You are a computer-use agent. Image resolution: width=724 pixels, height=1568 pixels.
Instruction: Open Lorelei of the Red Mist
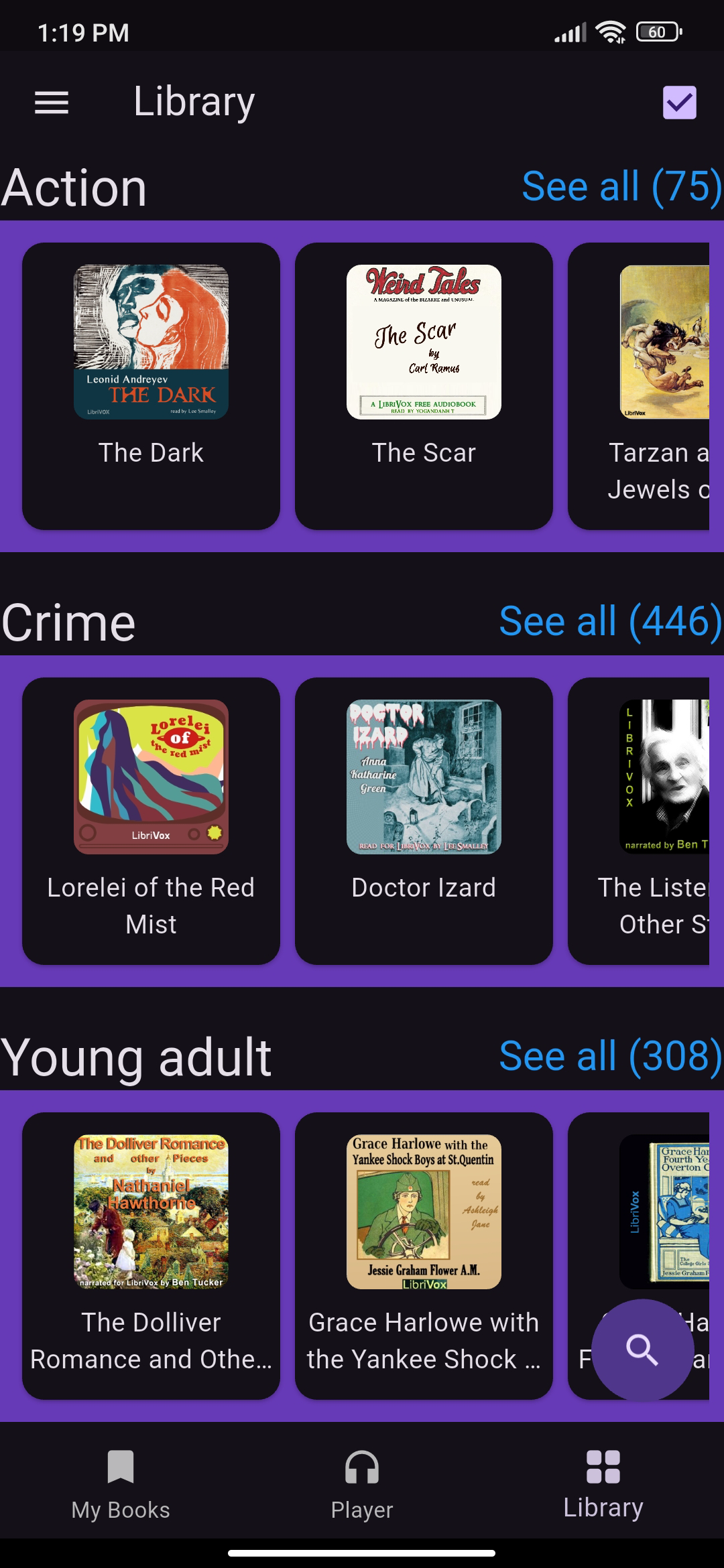pyautogui.click(x=151, y=821)
